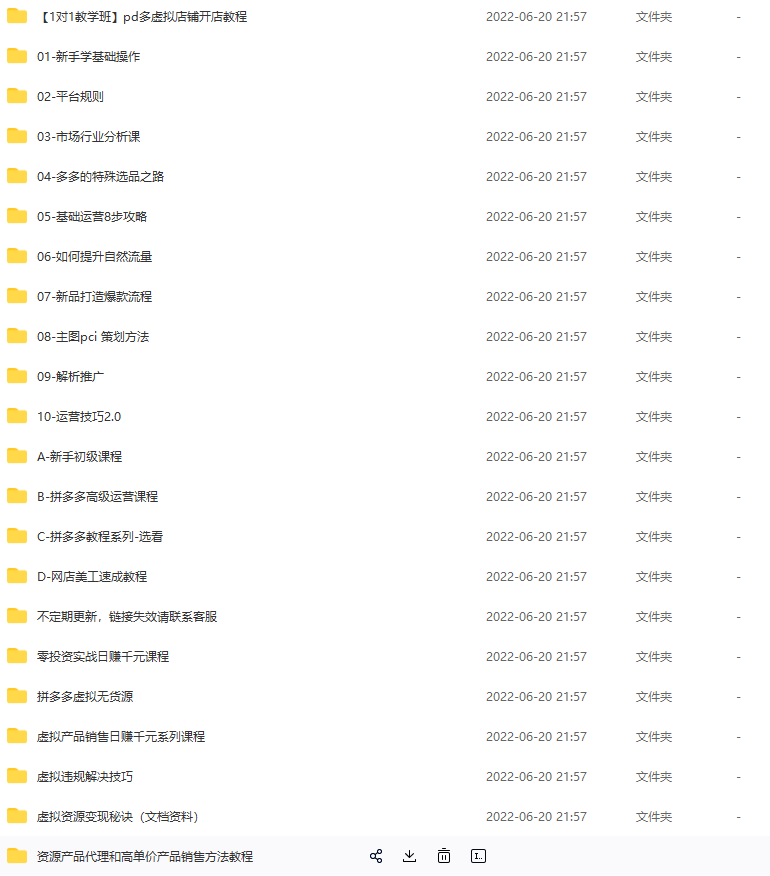Open folder B-拼多多高级运营课程
Screen dimensions: 770x876
tap(97, 497)
